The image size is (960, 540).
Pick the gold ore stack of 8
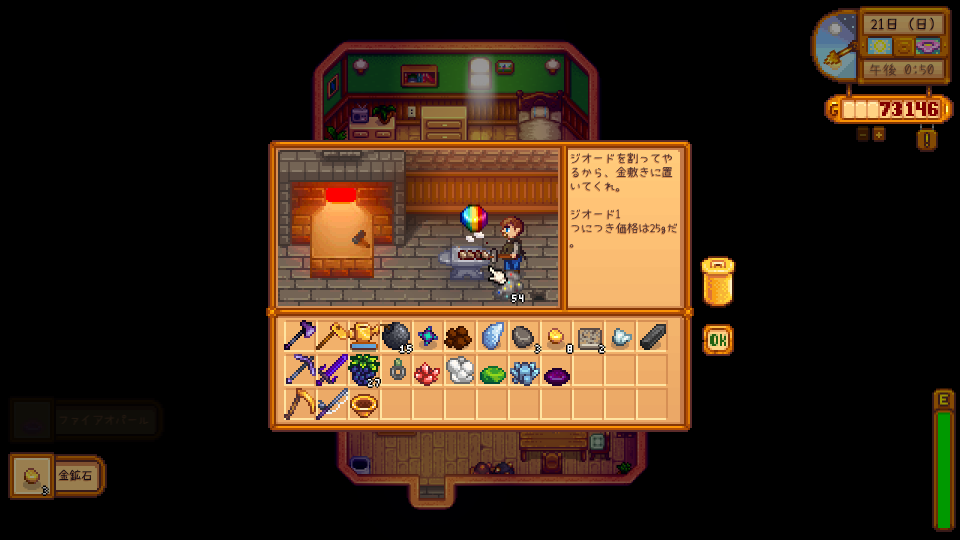point(556,337)
